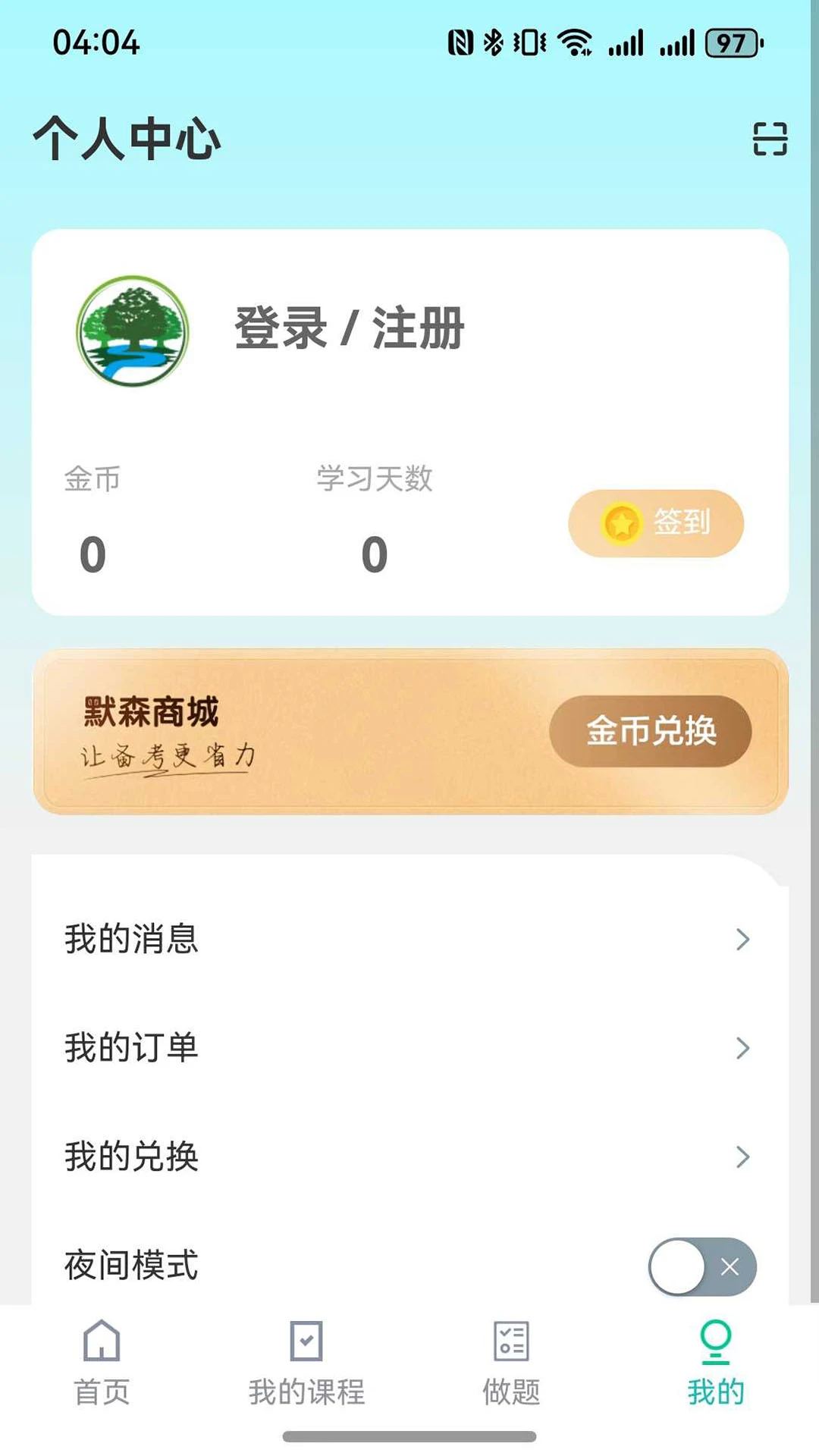819x1456 pixels.
Task: Tap the X mark on the night mode toggle
Action: pos(730,1268)
